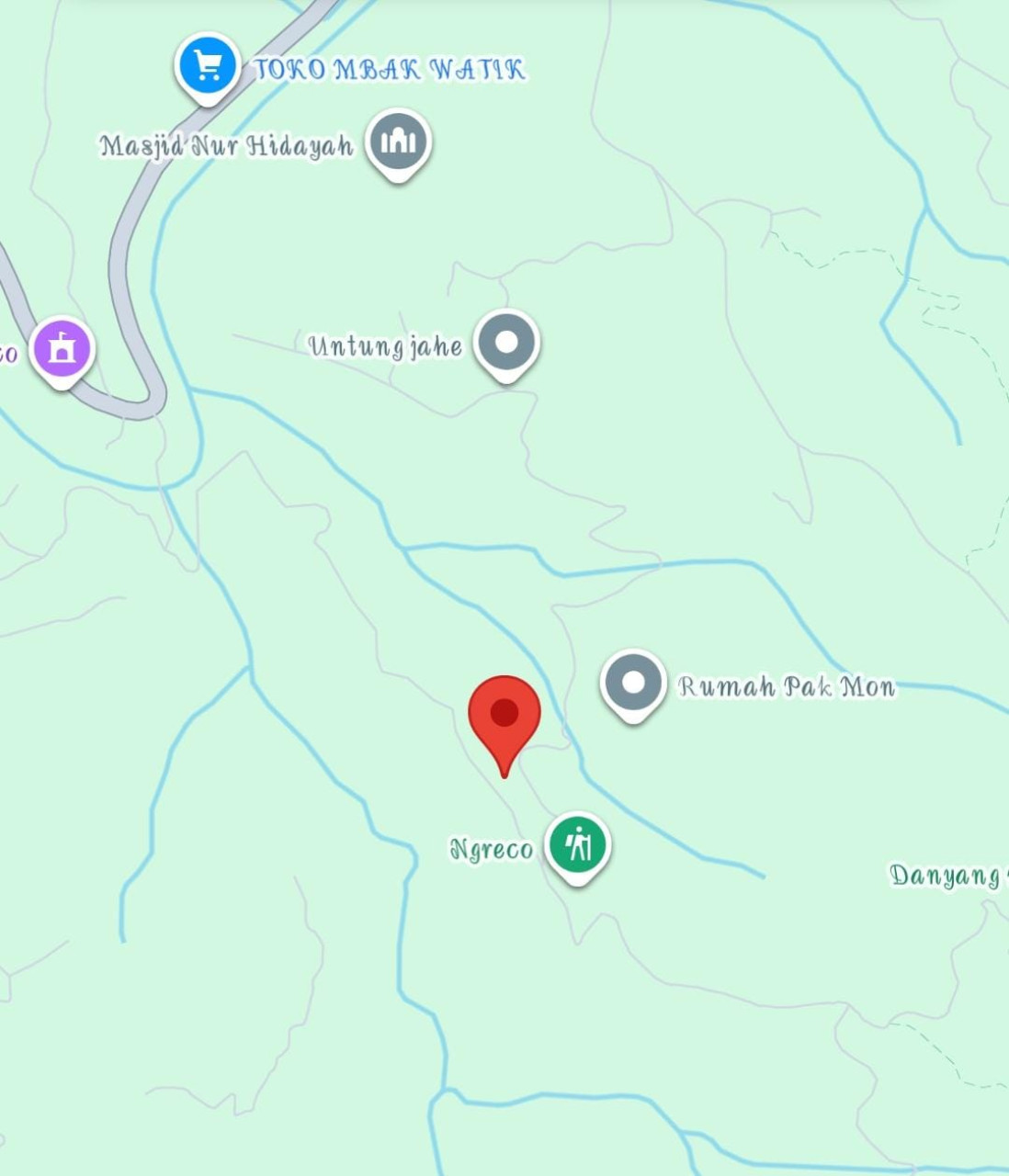Open the purple monument marker
Viewport: 1009px width, 1176px height.
(62, 349)
